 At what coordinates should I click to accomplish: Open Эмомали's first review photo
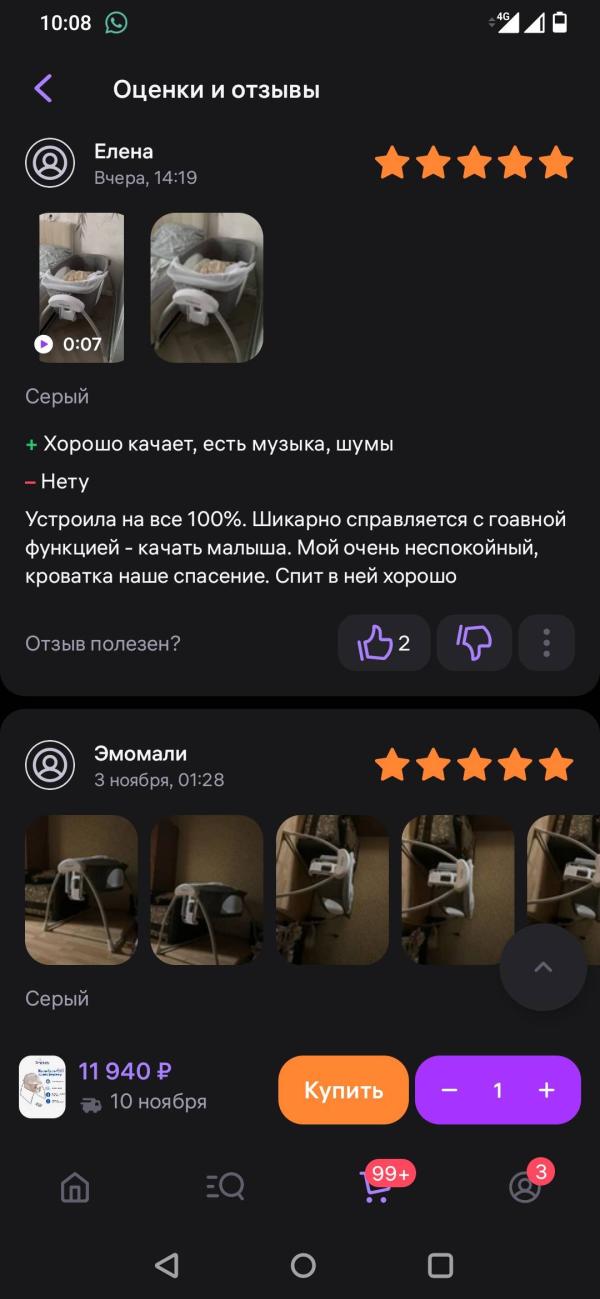click(x=81, y=889)
